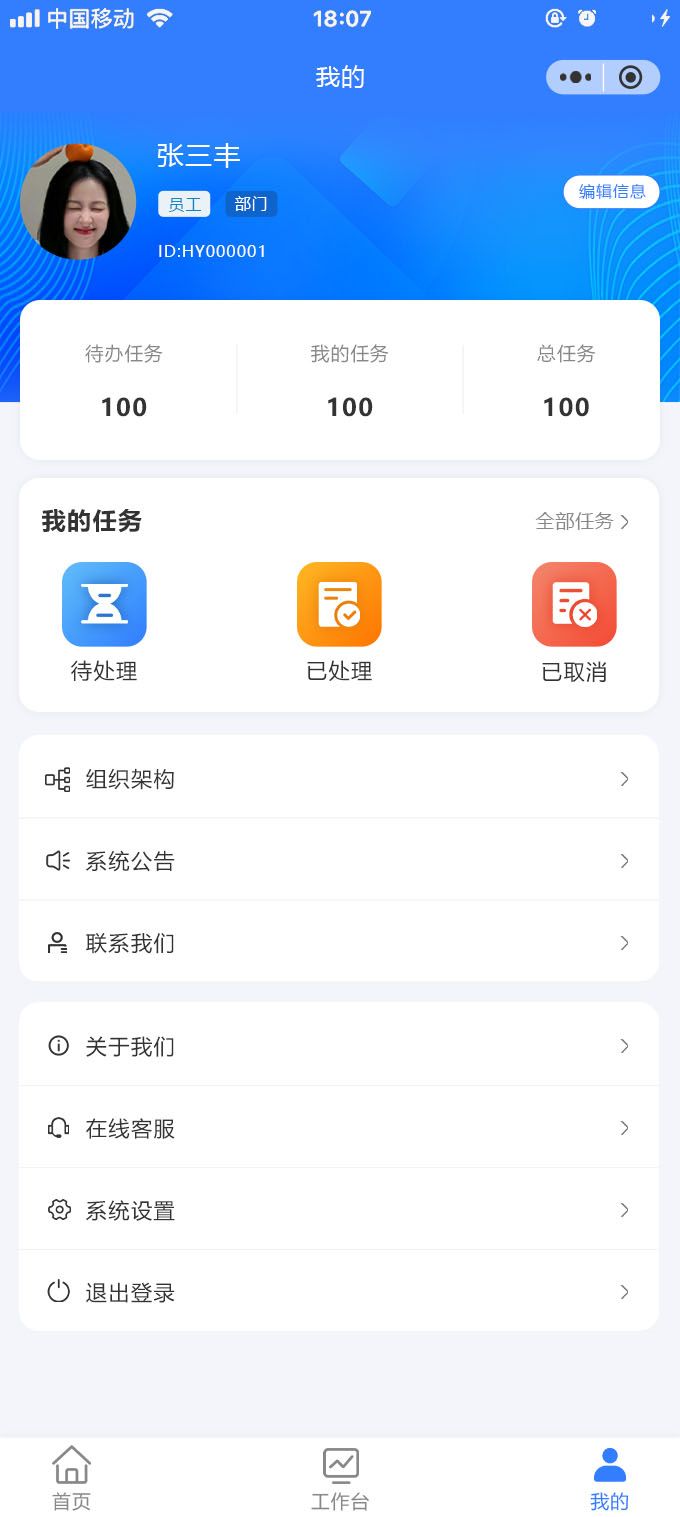Open 待处理 tasks
The width and height of the screenshot is (680, 1517).
[104, 622]
